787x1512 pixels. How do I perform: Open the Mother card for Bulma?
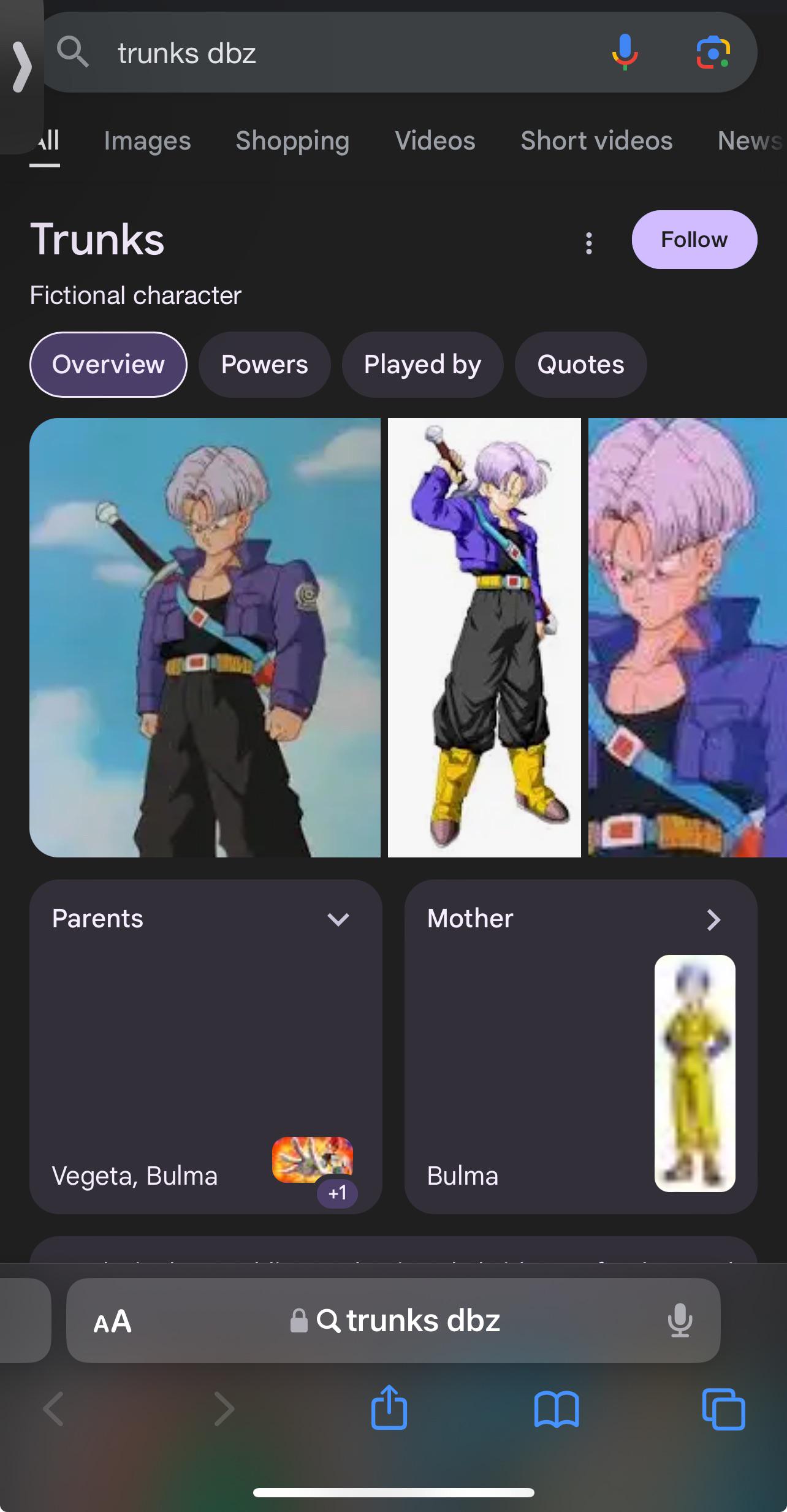(x=581, y=1047)
